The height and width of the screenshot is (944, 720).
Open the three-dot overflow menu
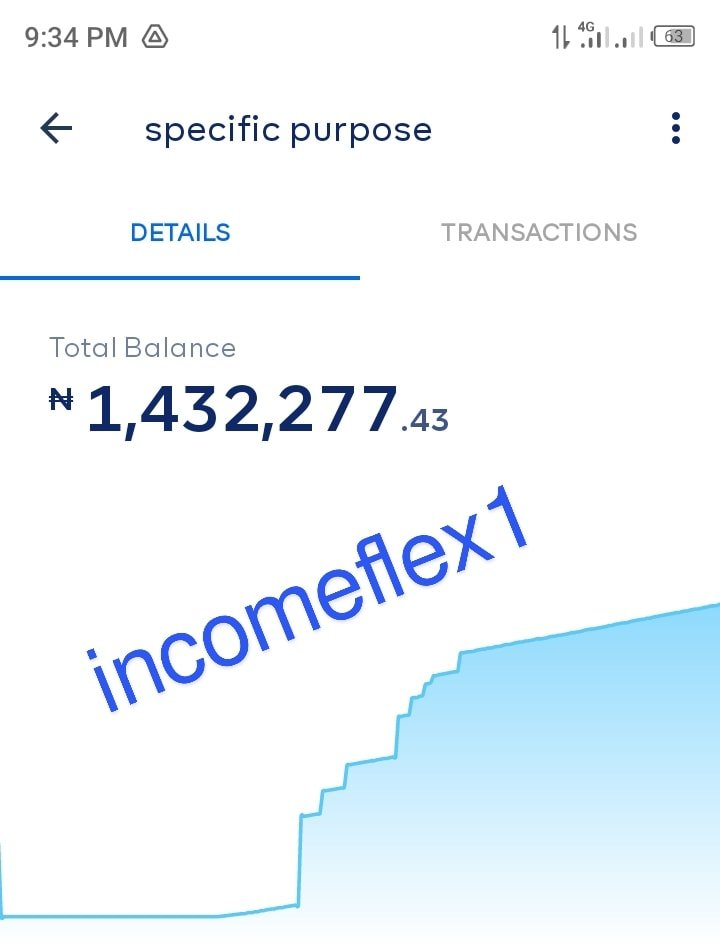(676, 129)
